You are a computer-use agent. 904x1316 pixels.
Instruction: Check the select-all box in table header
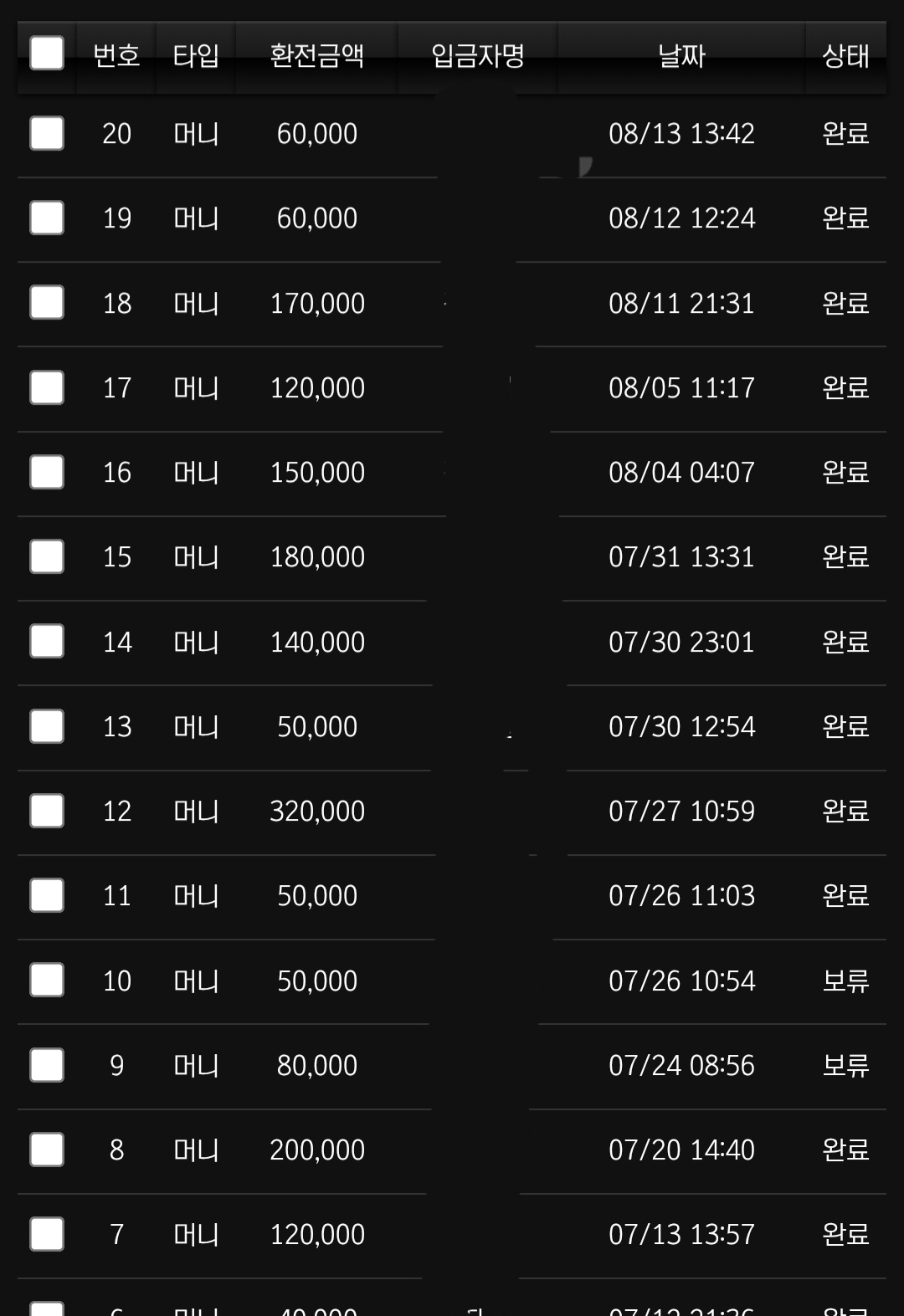point(47,54)
